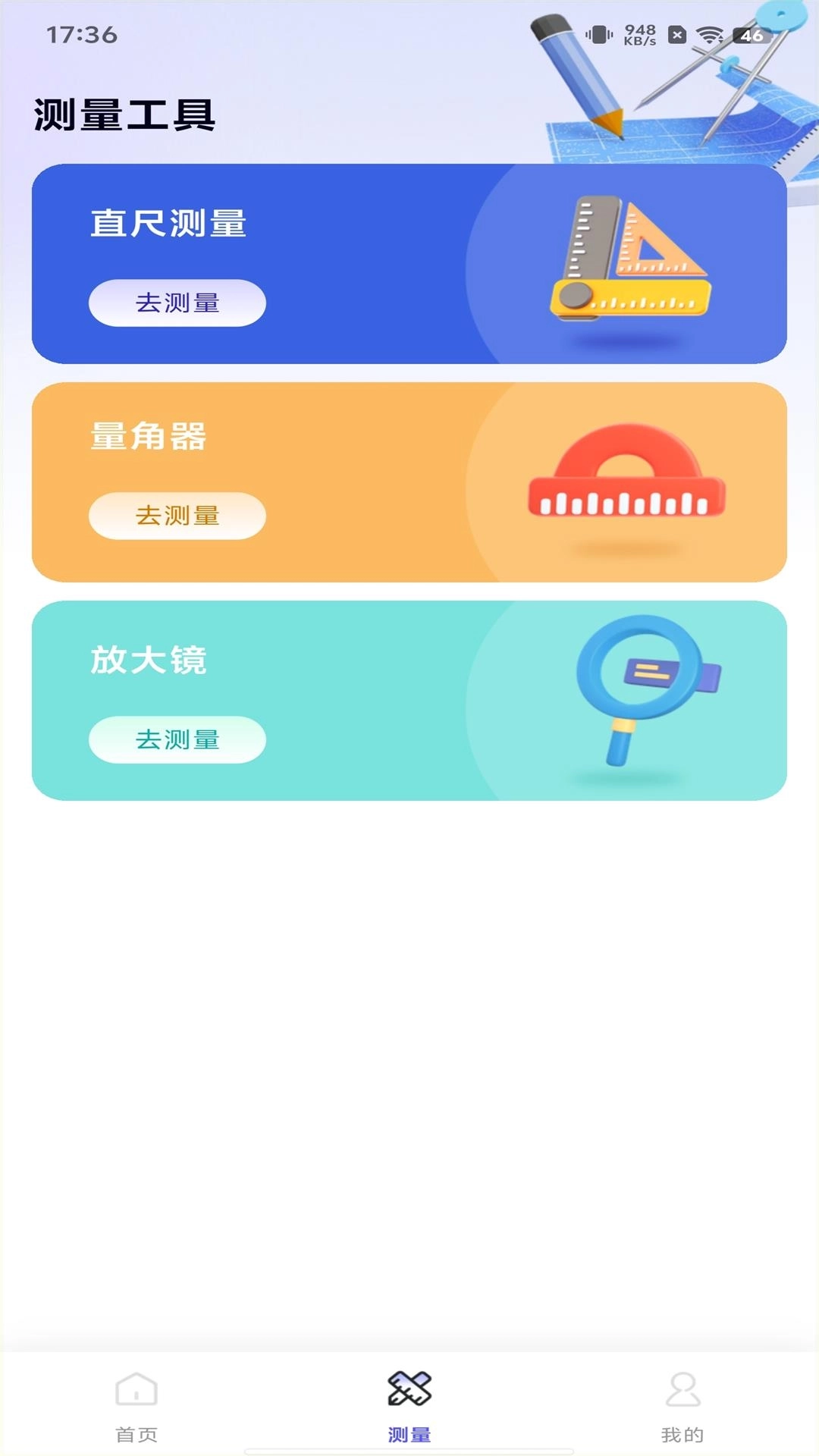Tap 去测量 under 放大镜

pyautogui.click(x=177, y=739)
